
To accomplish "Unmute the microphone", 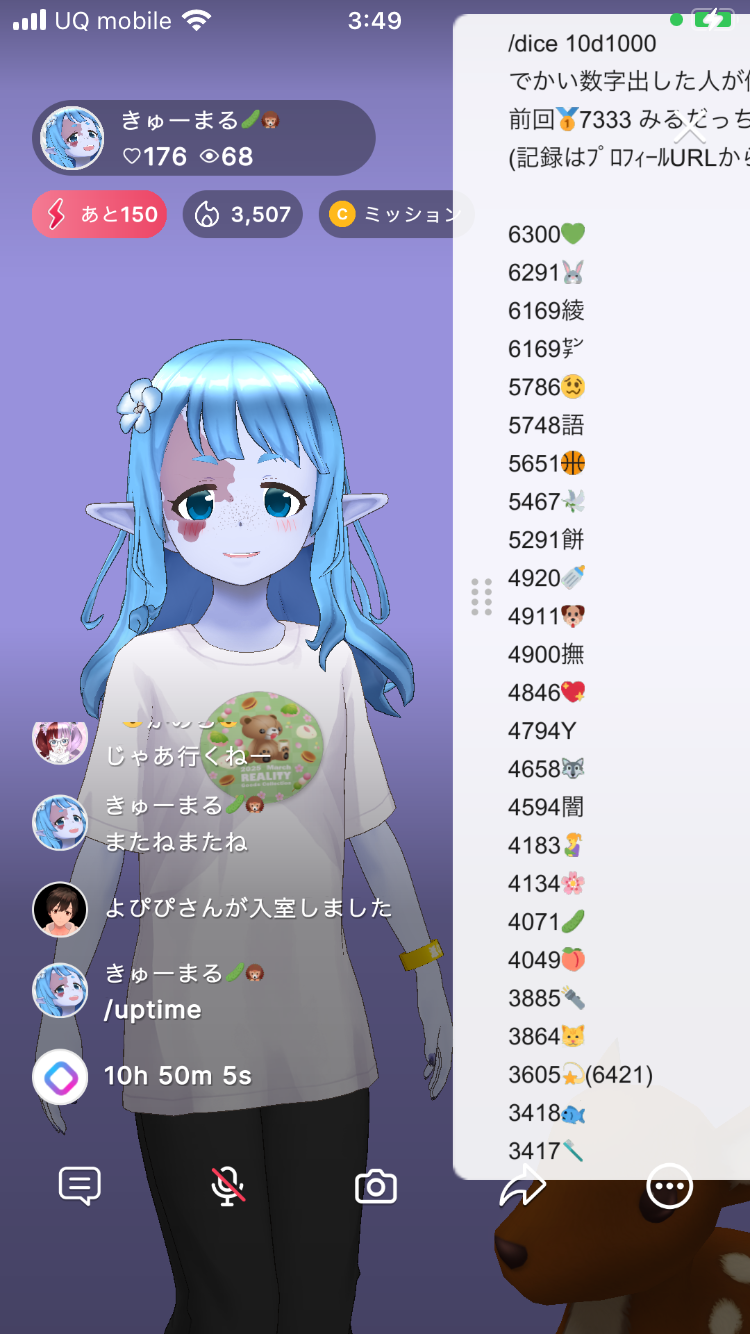I will point(228,1187).
